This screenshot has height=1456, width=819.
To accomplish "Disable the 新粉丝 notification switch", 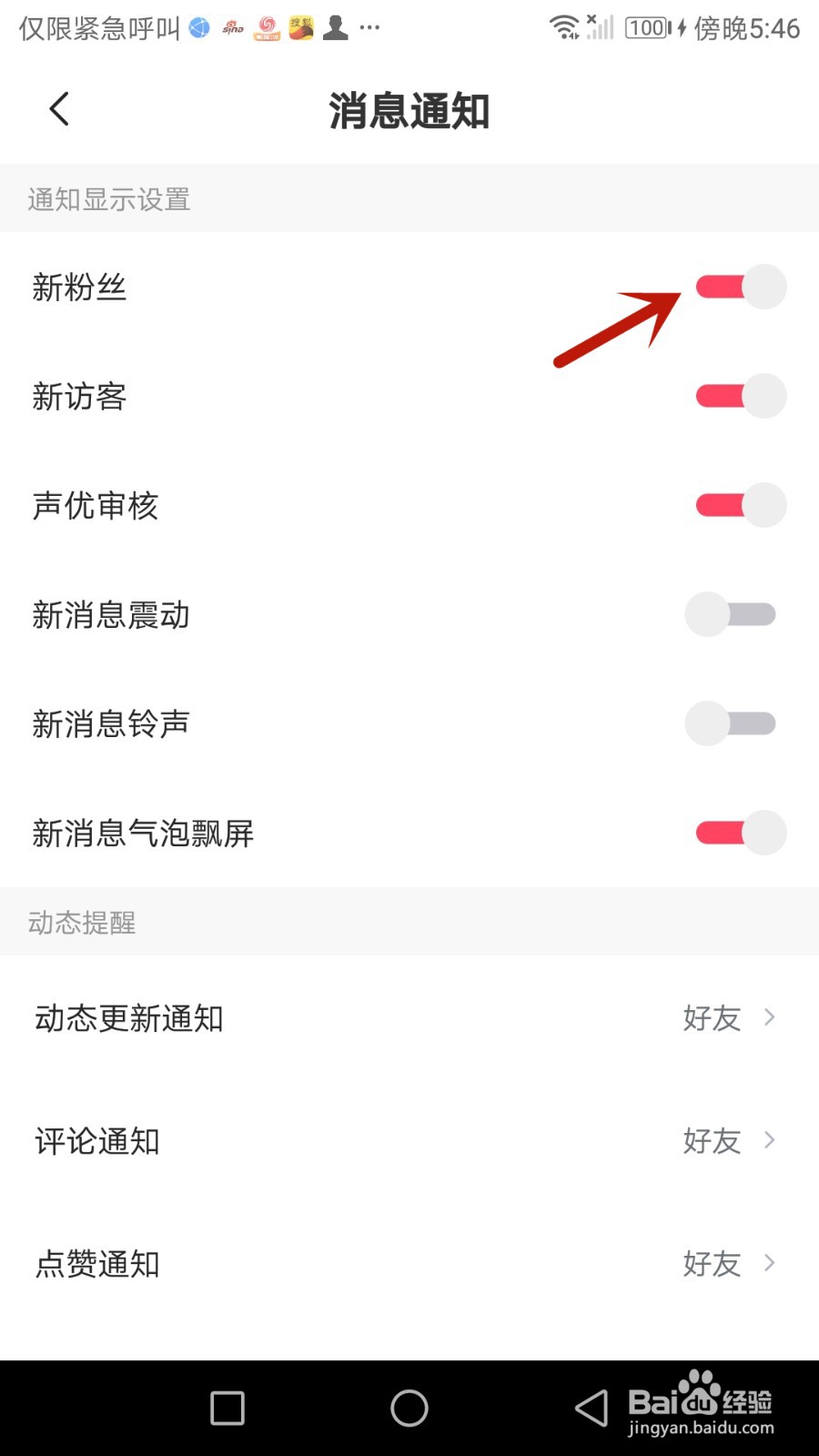I will [740, 286].
